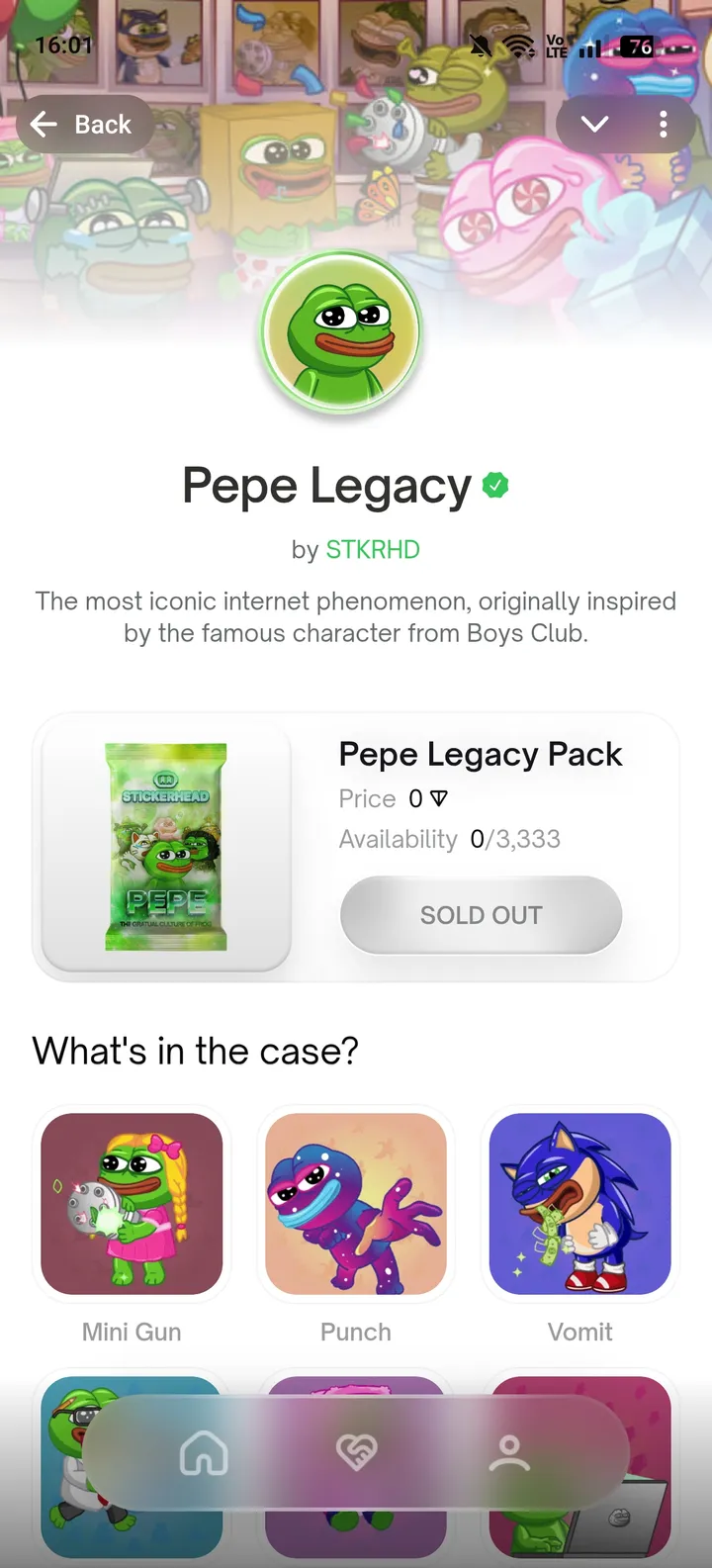Open the Pepe Legacy Pack image
Image resolution: width=712 pixels, height=1568 pixels.
166,847
